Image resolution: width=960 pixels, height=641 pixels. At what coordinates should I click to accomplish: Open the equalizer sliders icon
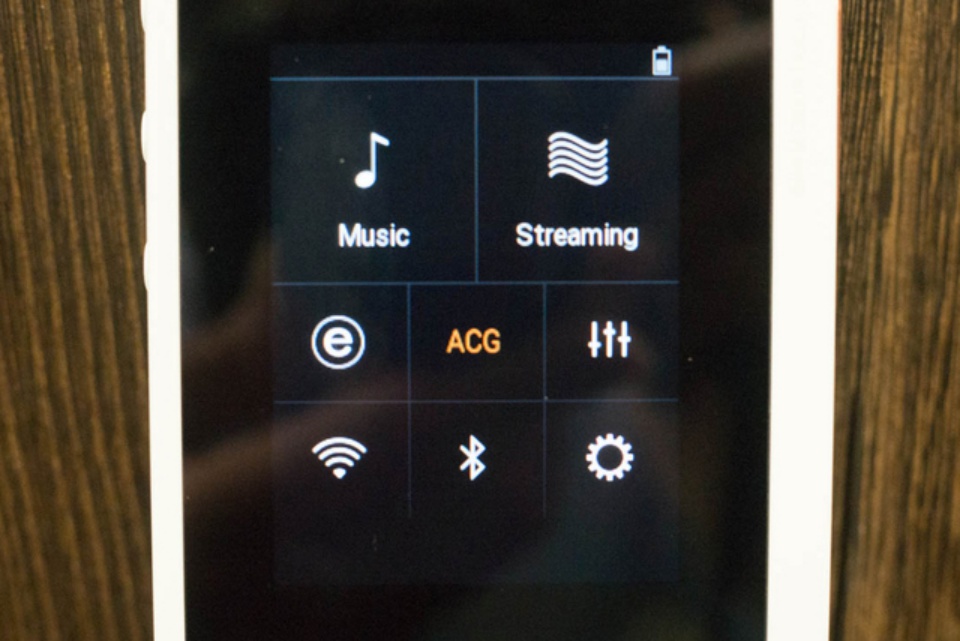(x=609, y=342)
